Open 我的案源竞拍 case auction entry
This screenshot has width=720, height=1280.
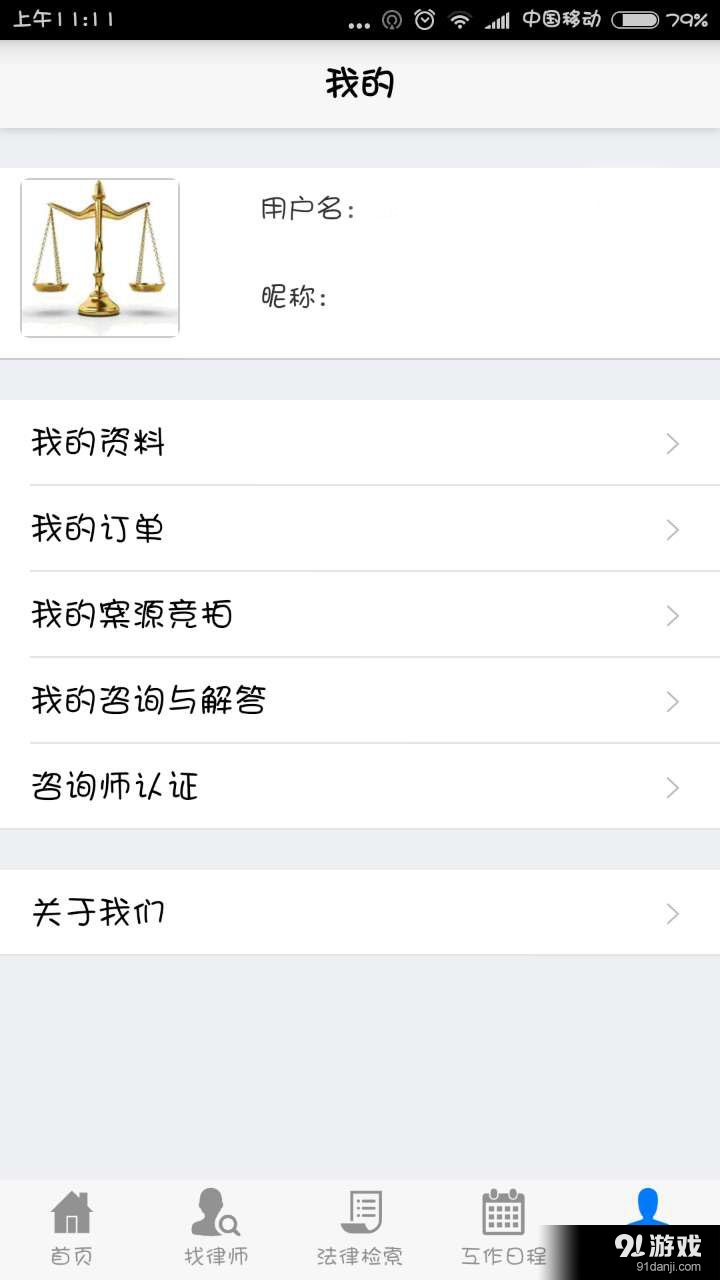[130, 616]
